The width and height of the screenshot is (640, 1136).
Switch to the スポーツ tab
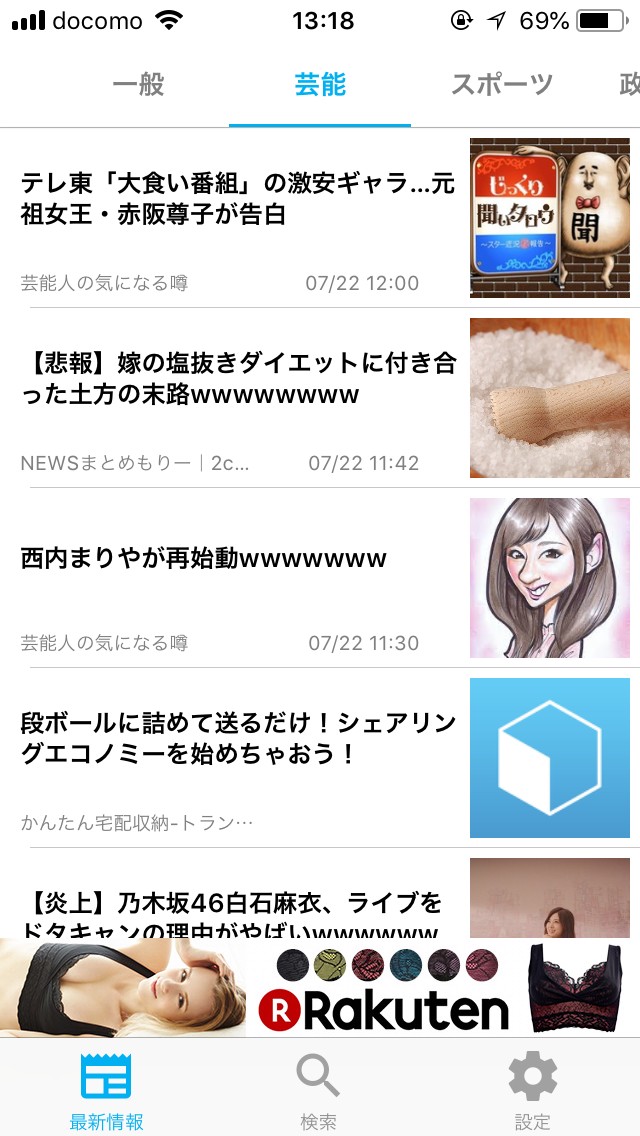[501, 85]
